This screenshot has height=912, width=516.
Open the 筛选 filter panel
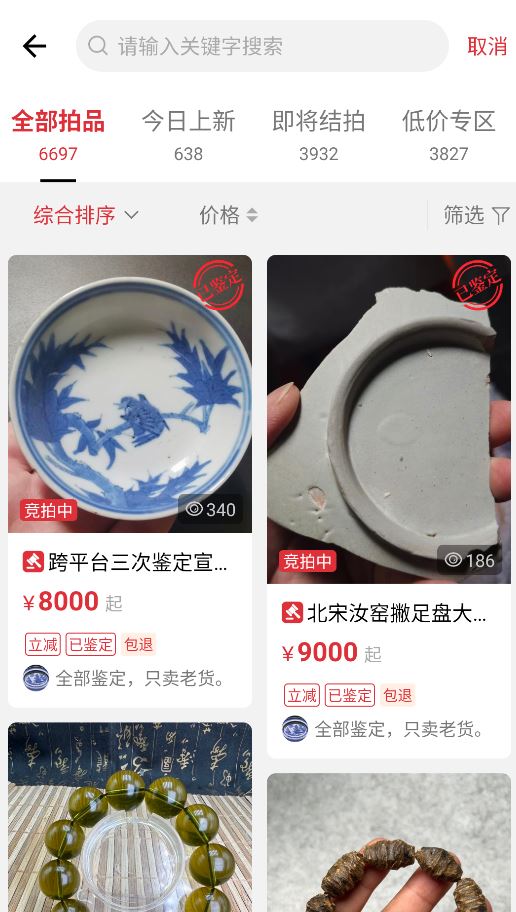476,215
